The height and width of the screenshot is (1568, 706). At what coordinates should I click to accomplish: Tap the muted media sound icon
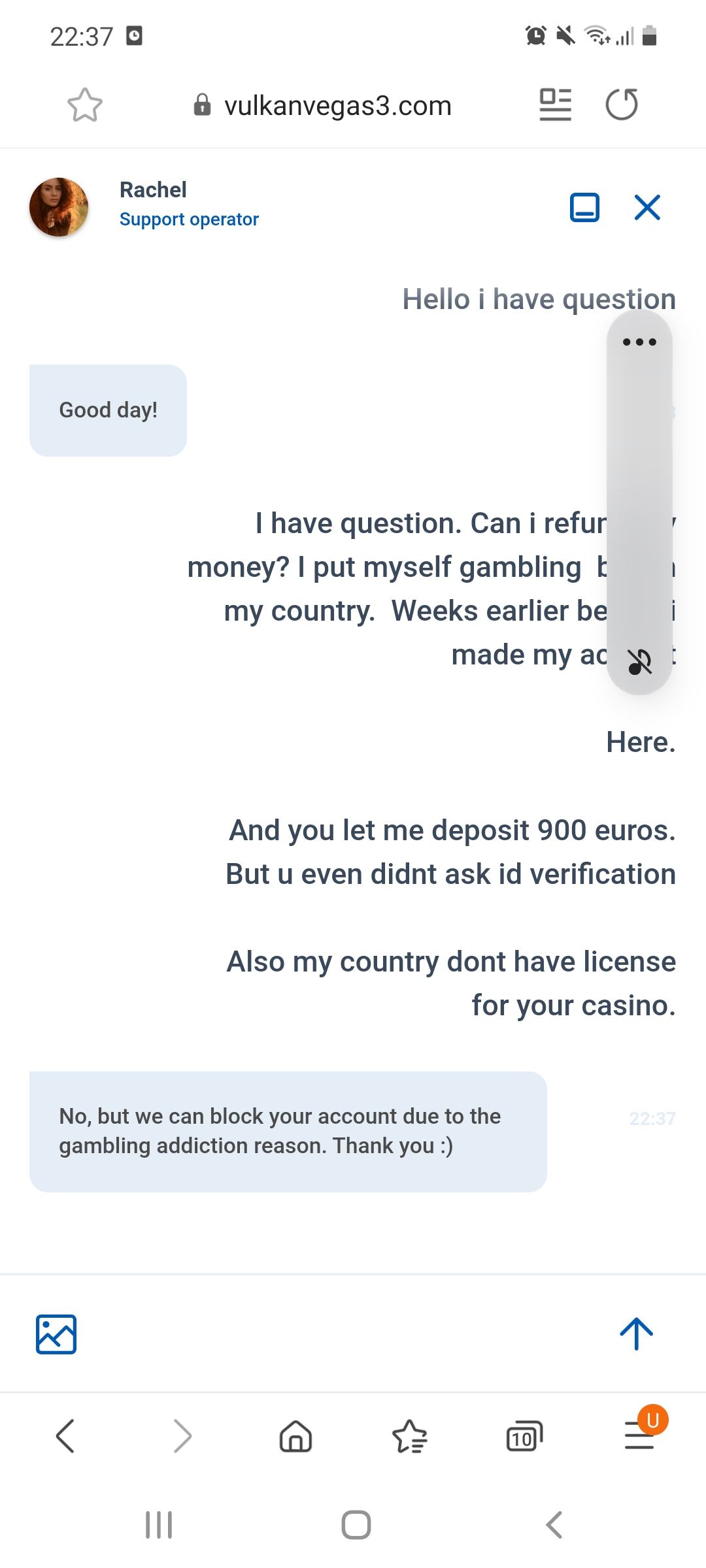[639, 661]
